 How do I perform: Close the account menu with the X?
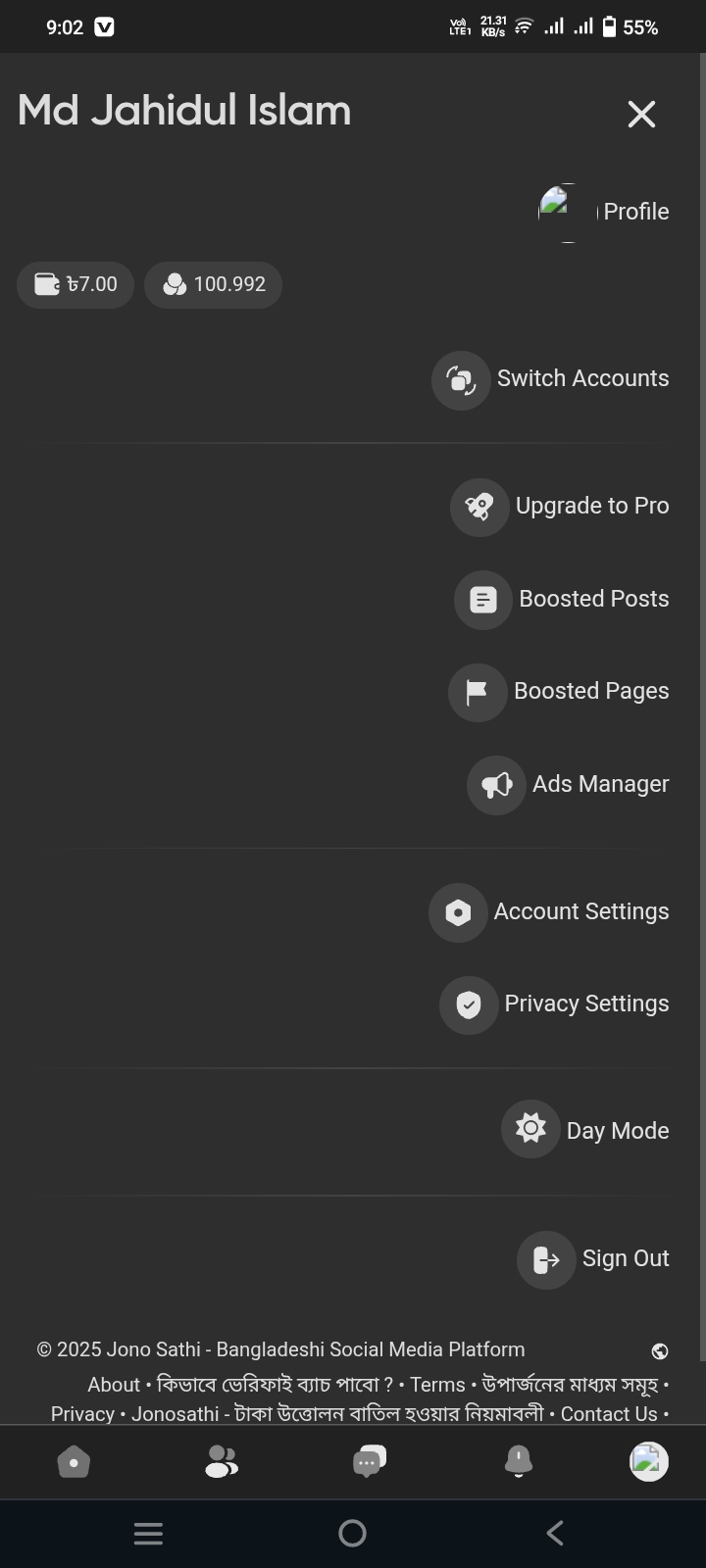[x=641, y=115]
